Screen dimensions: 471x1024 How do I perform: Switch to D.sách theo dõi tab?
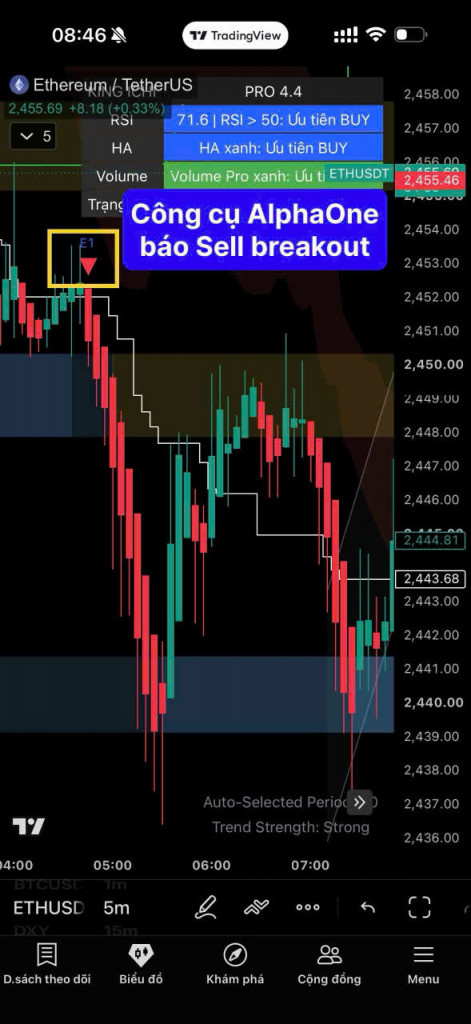coord(46,964)
